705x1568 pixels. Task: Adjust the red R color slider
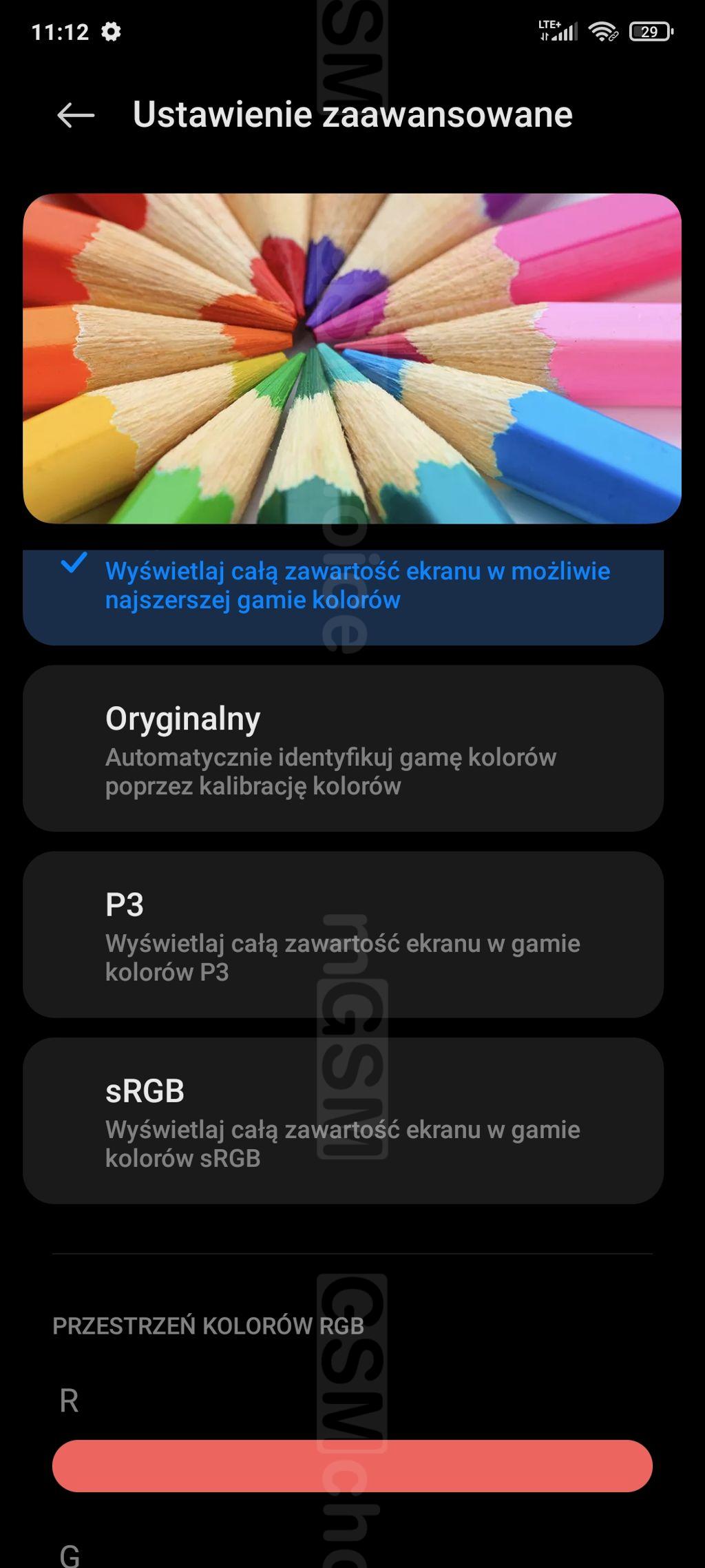click(x=352, y=1466)
